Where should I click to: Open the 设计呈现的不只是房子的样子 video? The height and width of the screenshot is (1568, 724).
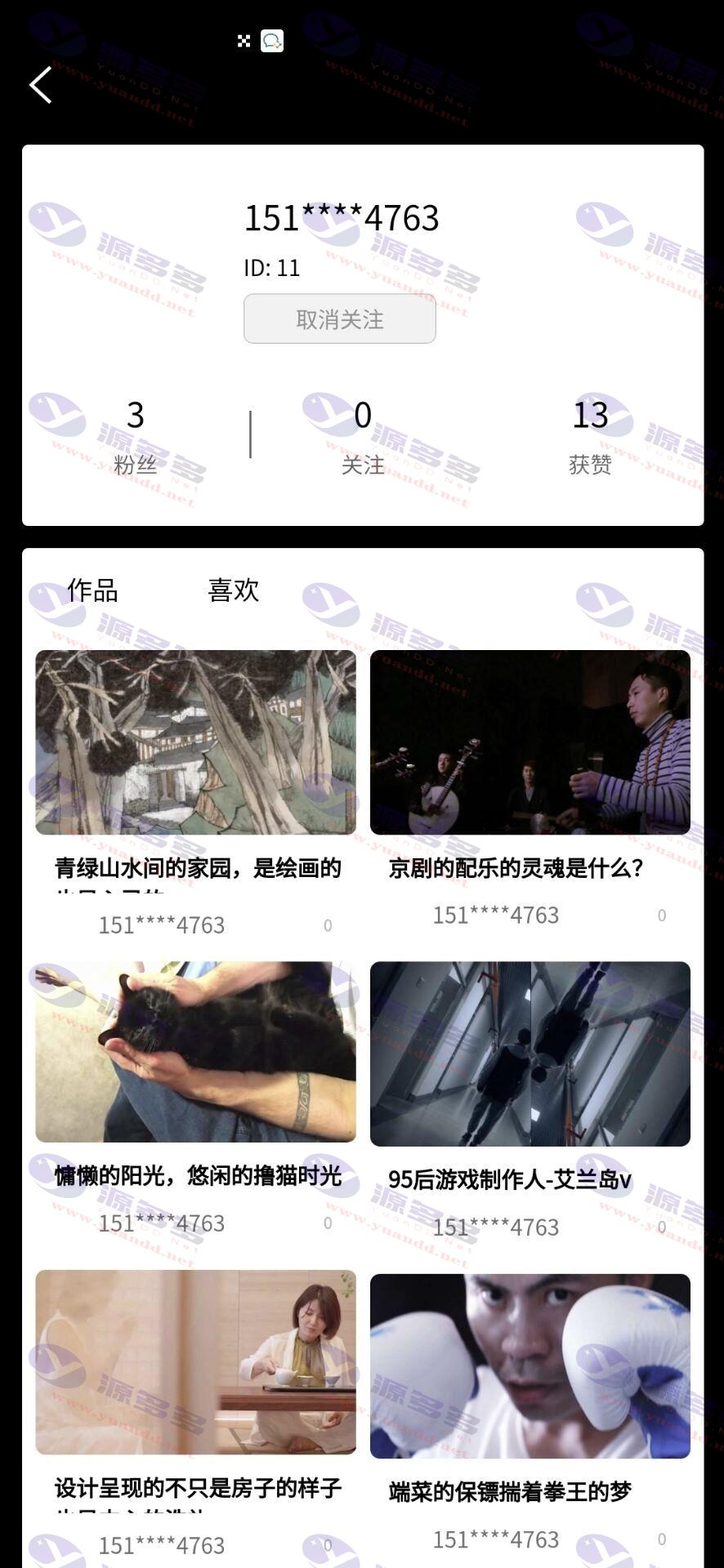(196, 1362)
